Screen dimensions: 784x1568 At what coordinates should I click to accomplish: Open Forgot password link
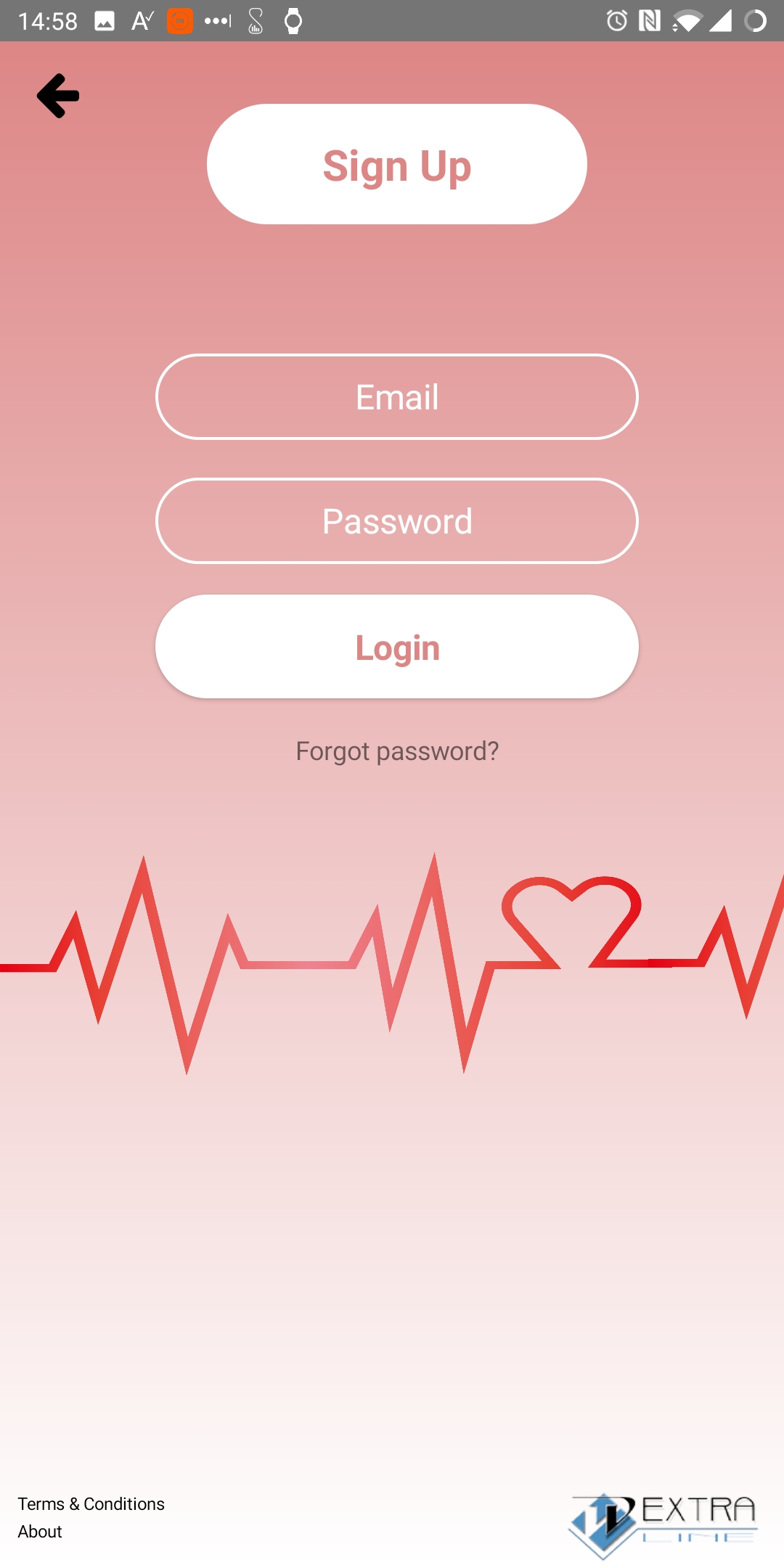point(396,751)
